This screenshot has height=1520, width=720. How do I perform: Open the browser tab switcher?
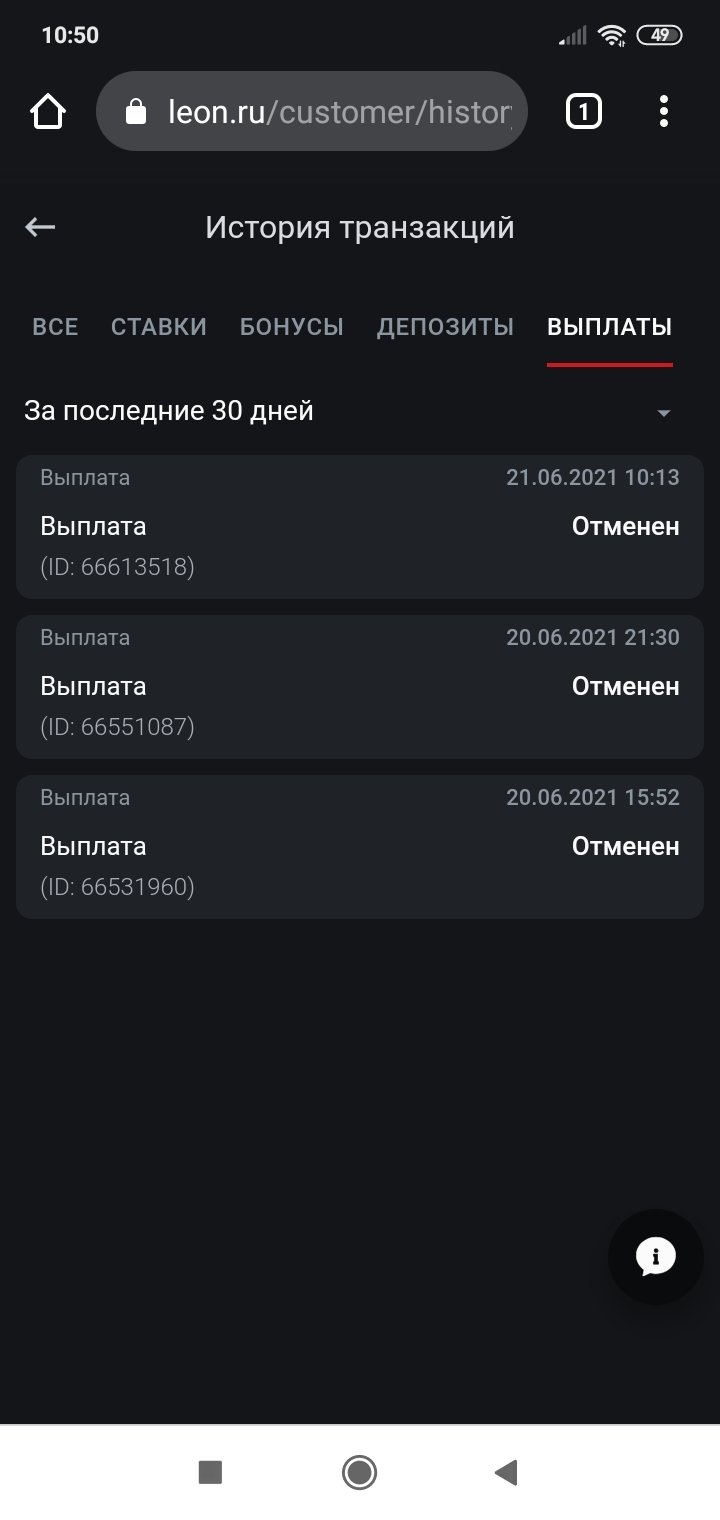coord(584,111)
